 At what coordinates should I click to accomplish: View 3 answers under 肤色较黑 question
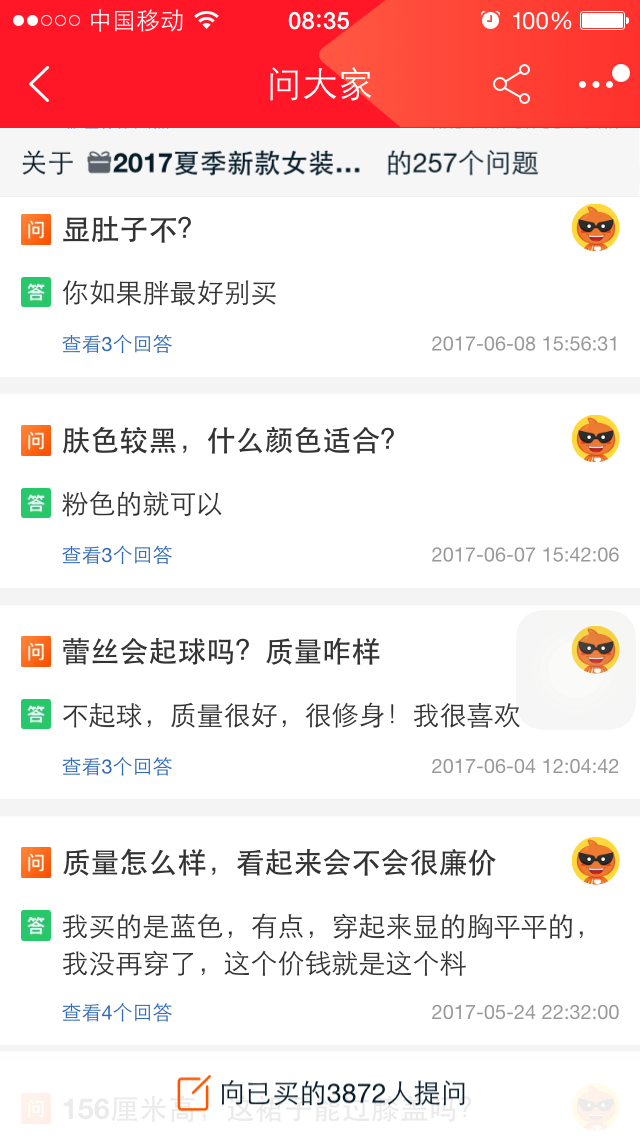tap(117, 555)
